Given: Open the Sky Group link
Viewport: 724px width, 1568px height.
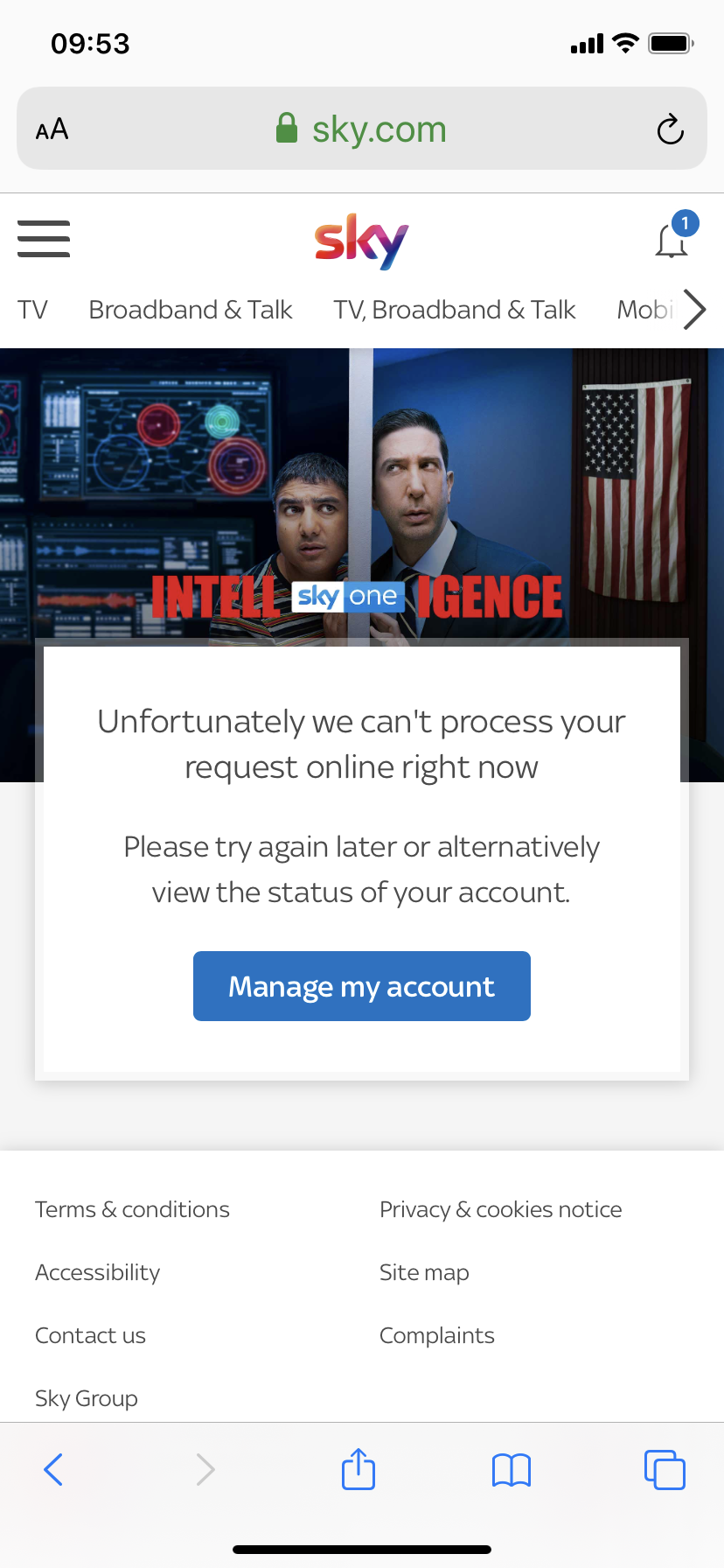Looking at the screenshot, I should (87, 1398).
